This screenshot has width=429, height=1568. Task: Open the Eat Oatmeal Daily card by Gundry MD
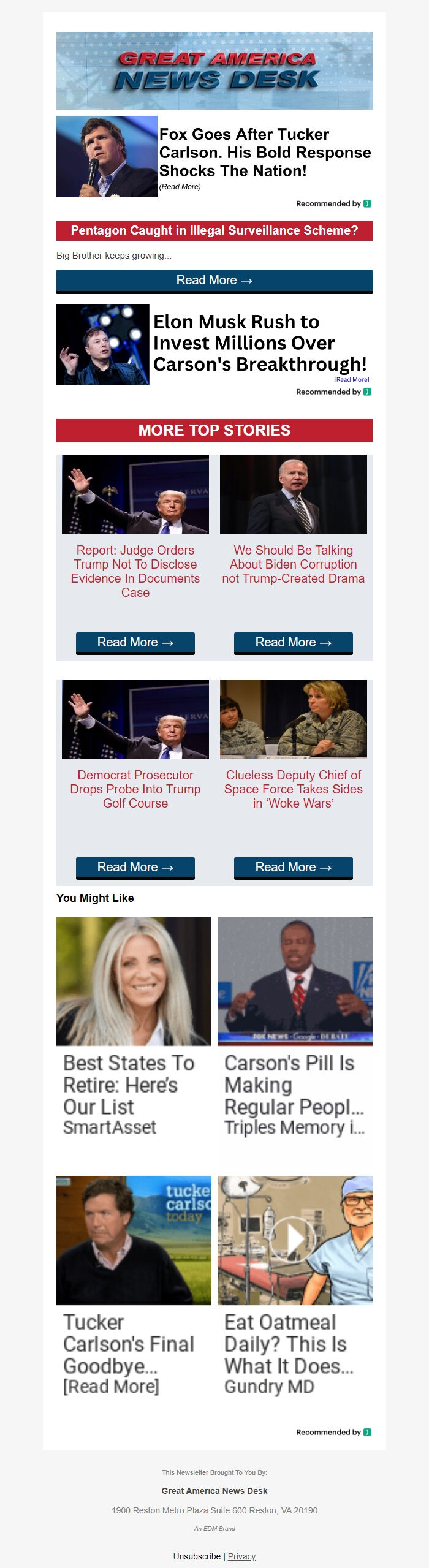coord(295,1286)
